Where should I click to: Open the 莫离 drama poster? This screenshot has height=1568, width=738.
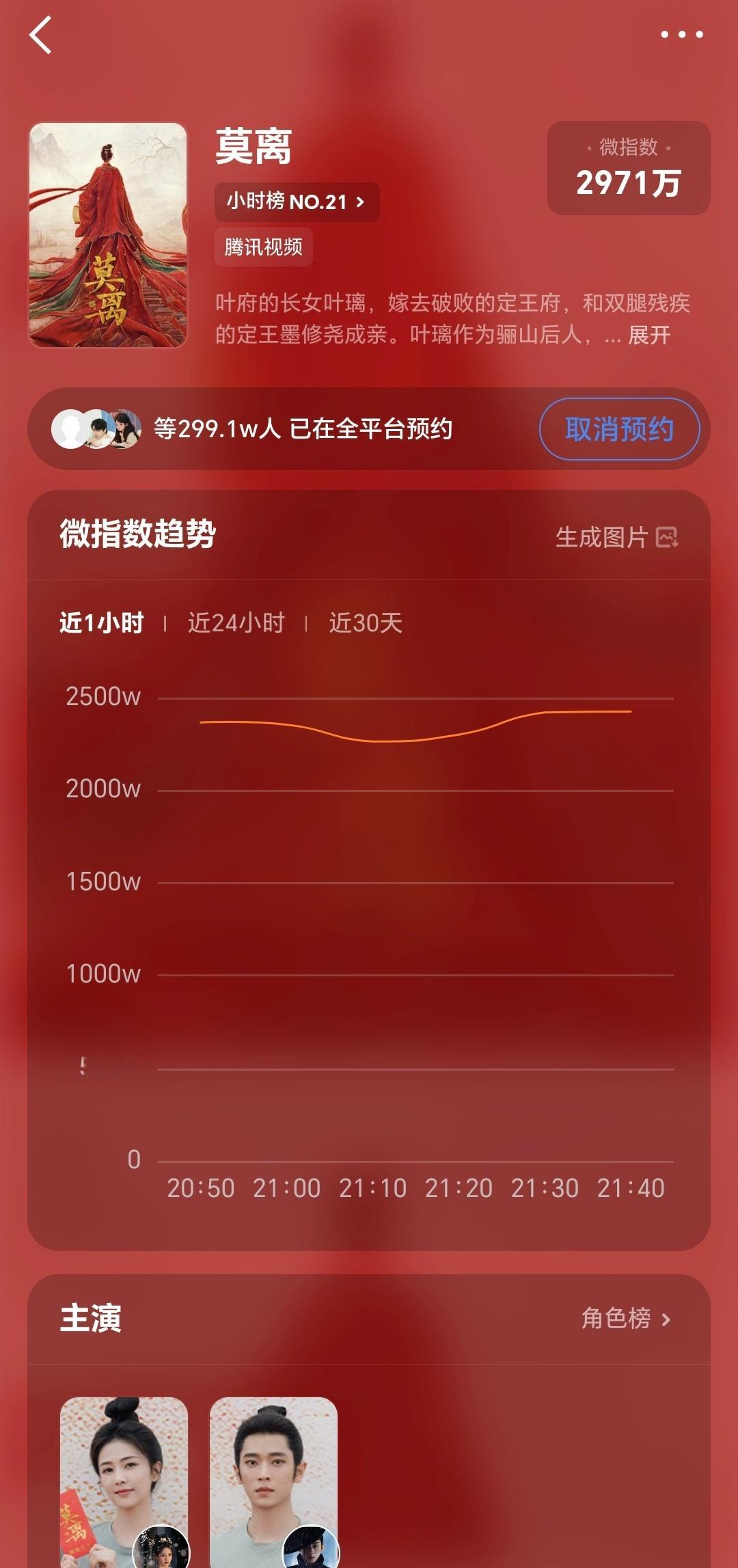[x=109, y=236]
